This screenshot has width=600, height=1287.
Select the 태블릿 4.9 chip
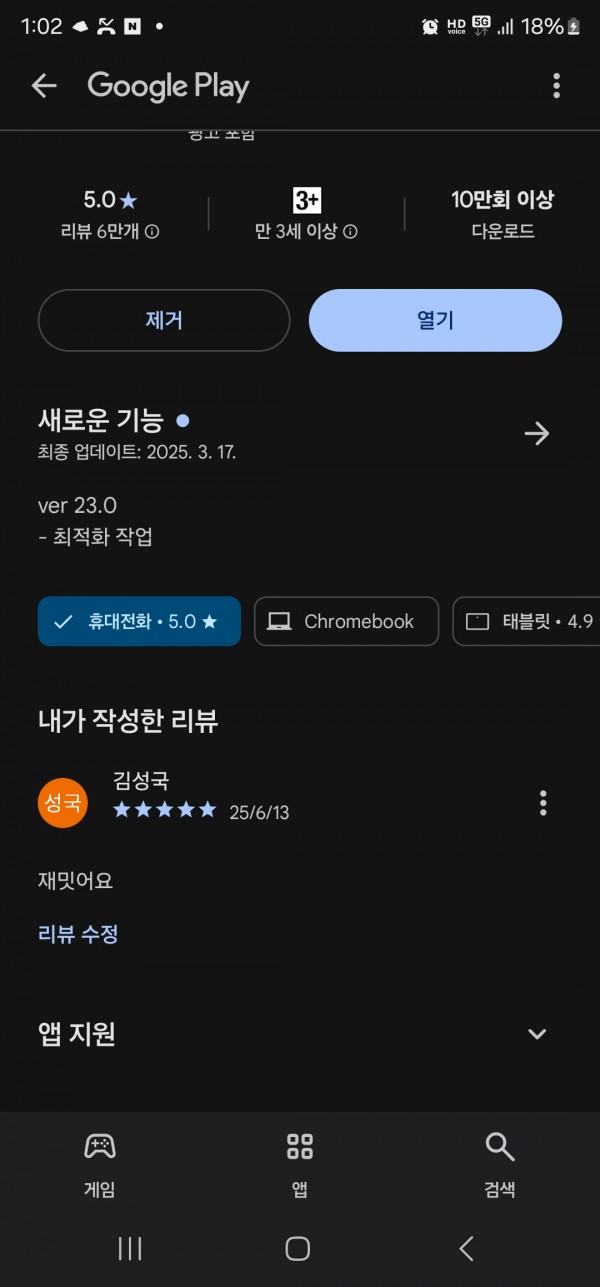(527, 621)
